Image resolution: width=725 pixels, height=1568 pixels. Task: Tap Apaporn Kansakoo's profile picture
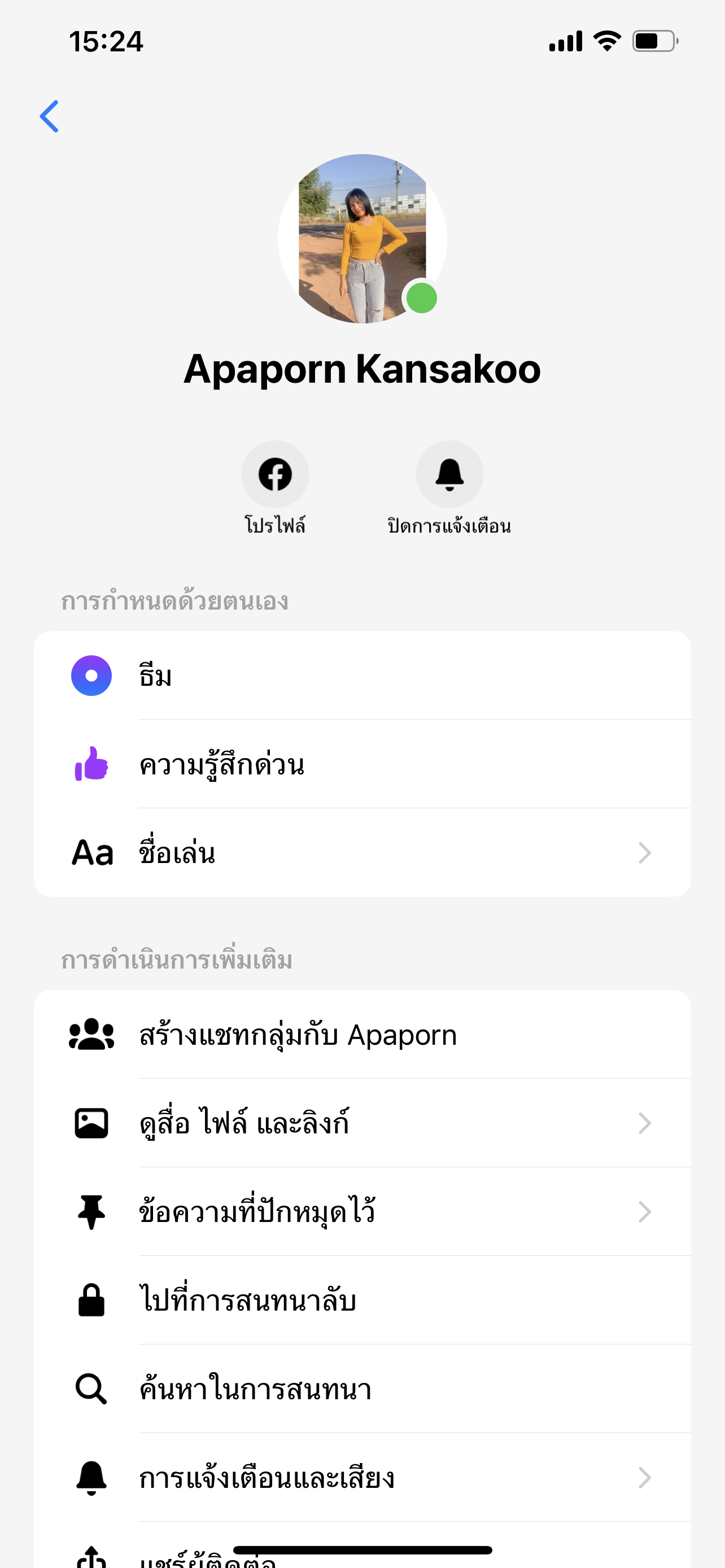[362, 239]
